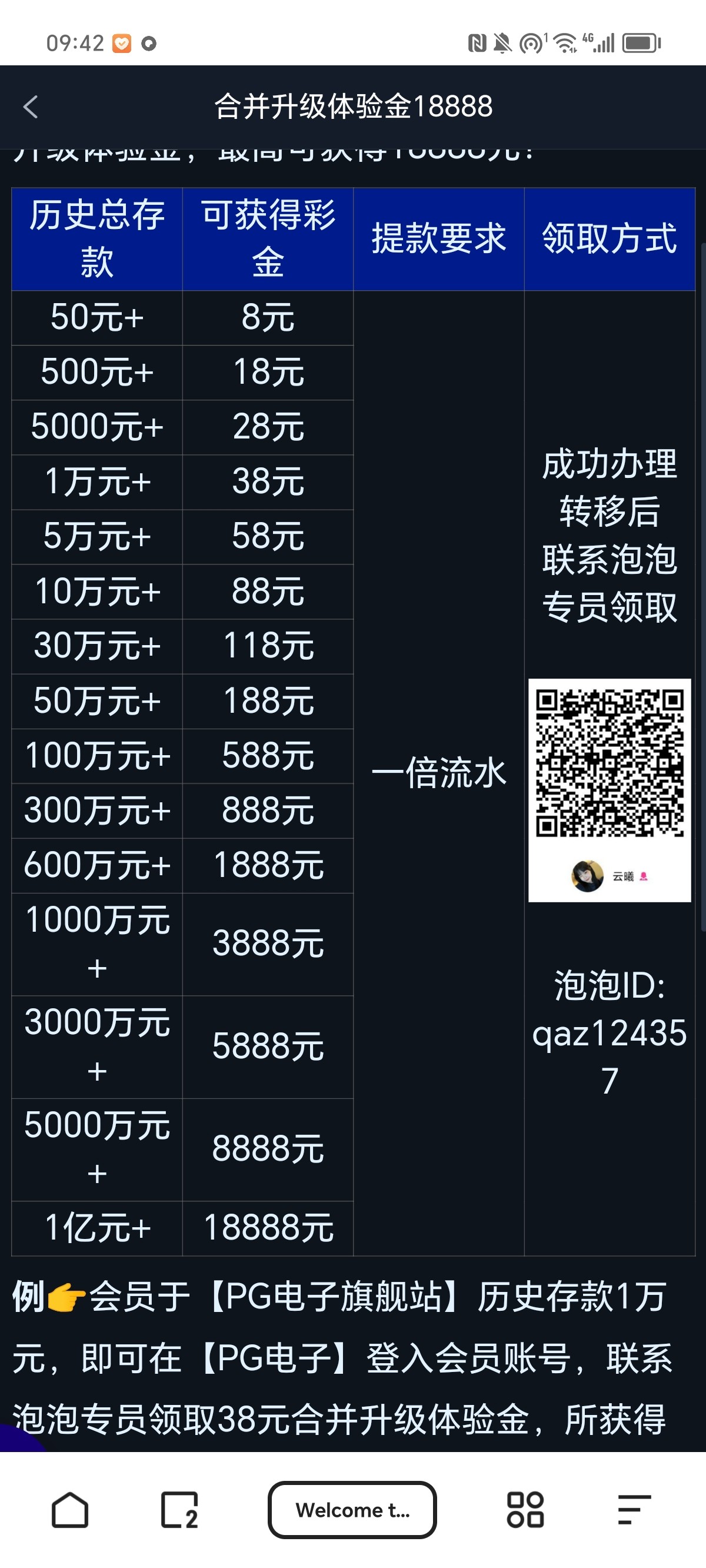Go back from the 合并升级体验金18888 page
The image size is (706, 1568).
31,107
